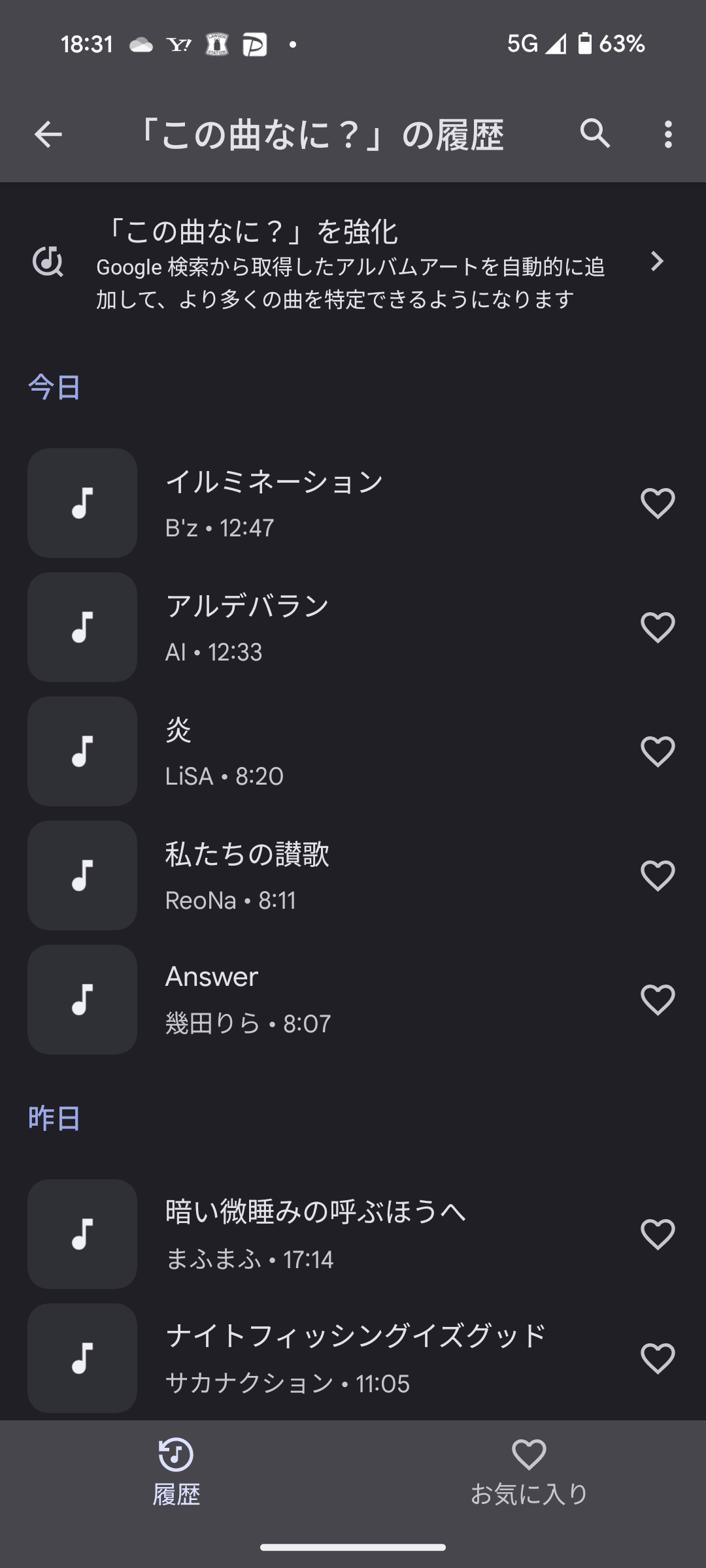Favorite 暗い微睡みの呼ぶほうへ
Image resolution: width=706 pixels, height=1568 pixels.
tap(658, 1234)
